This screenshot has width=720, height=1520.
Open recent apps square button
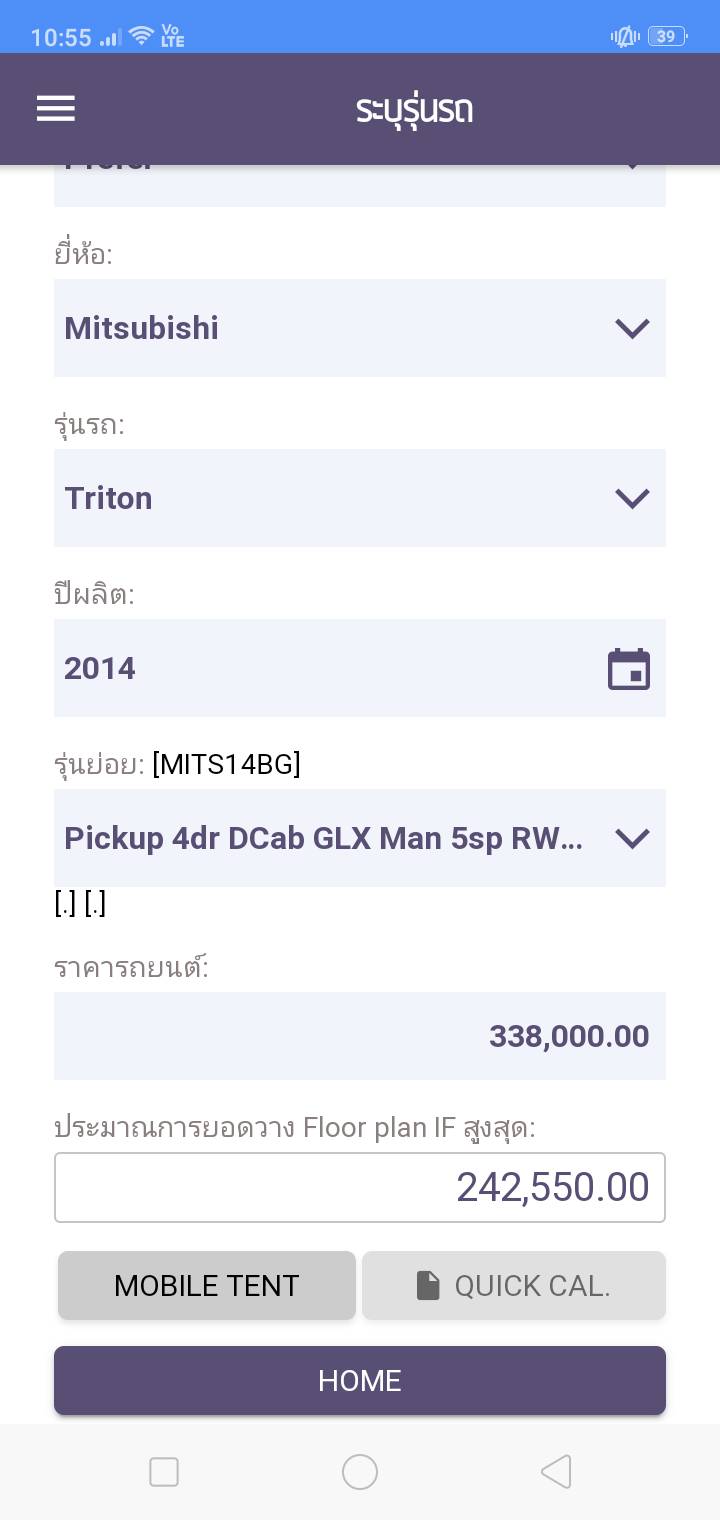pos(164,1471)
